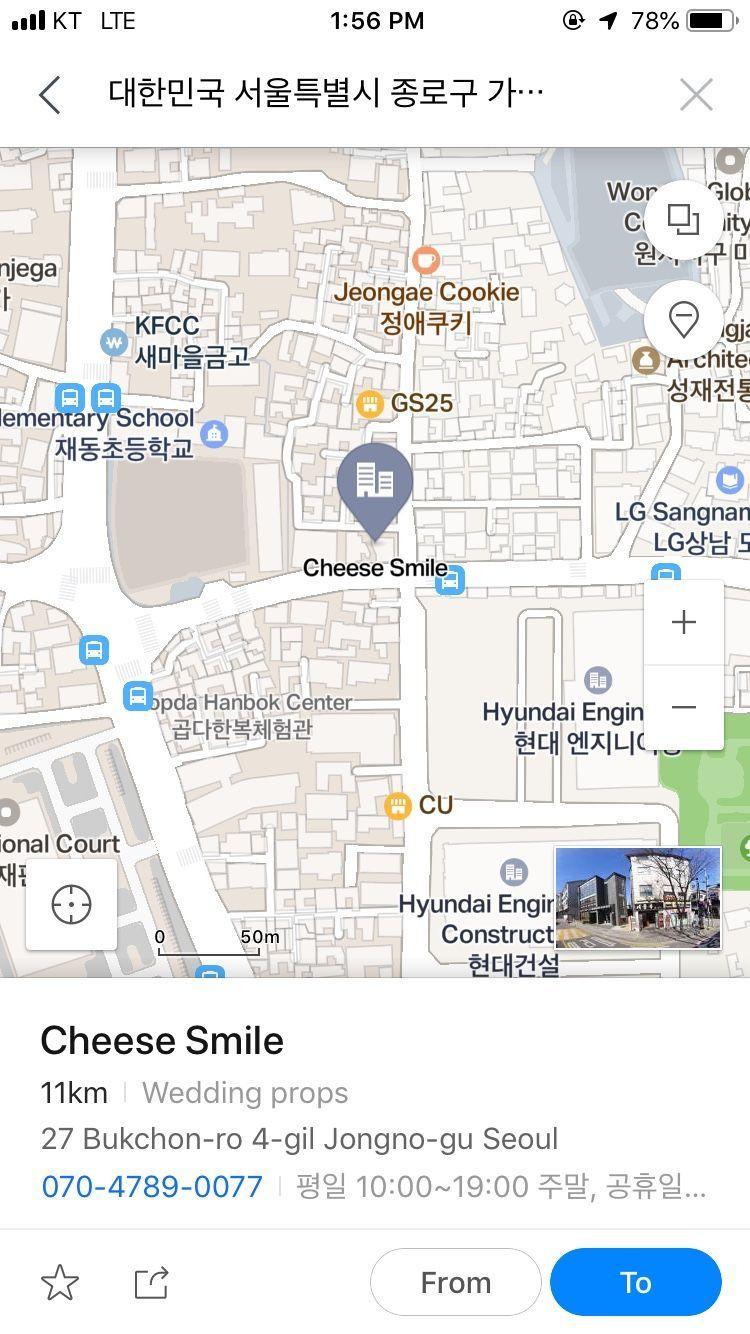This screenshot has height=1334, width=750.
Task: Select the Wedding props category label
Action: tap(244, 1093)
